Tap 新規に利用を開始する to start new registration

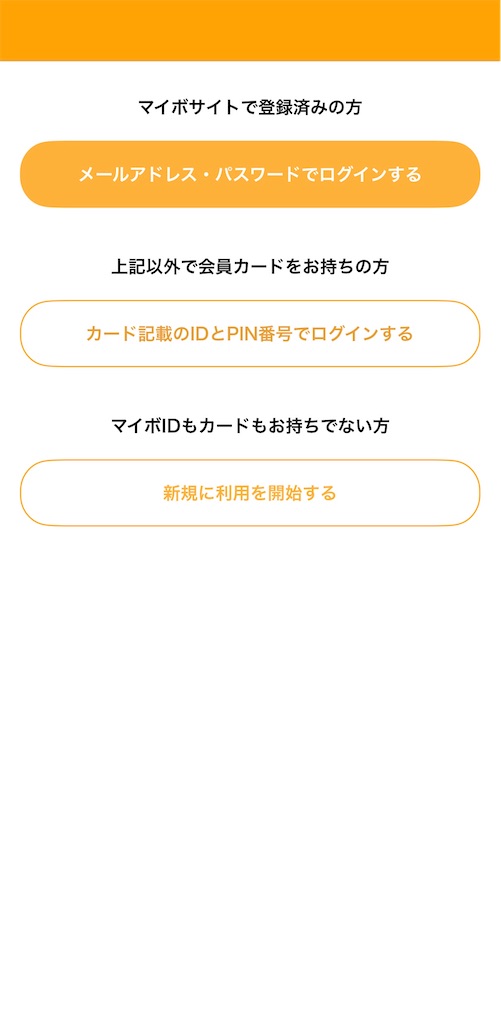250,493
